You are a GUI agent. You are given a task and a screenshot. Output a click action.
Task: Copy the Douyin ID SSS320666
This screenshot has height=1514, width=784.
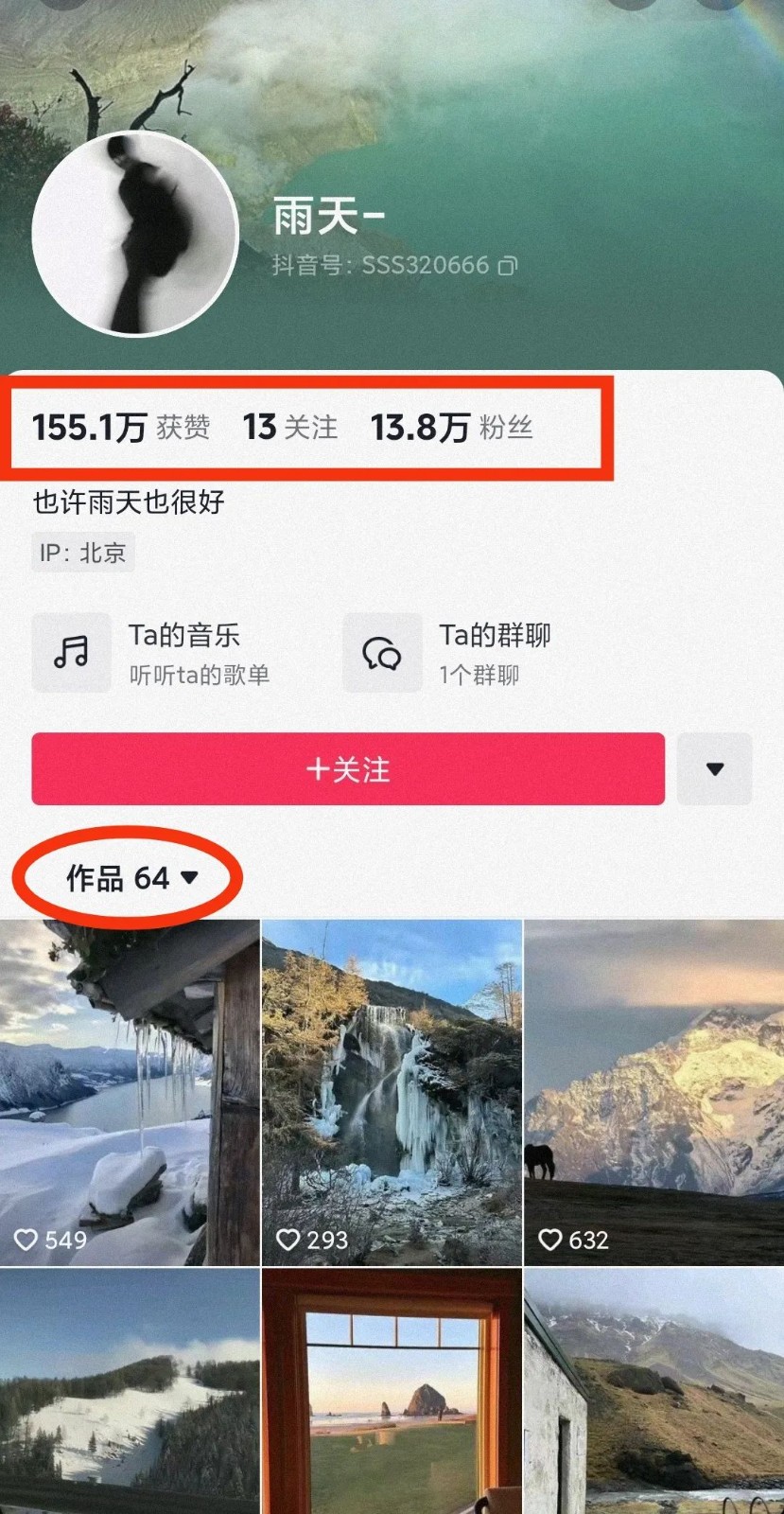point(508,266)
